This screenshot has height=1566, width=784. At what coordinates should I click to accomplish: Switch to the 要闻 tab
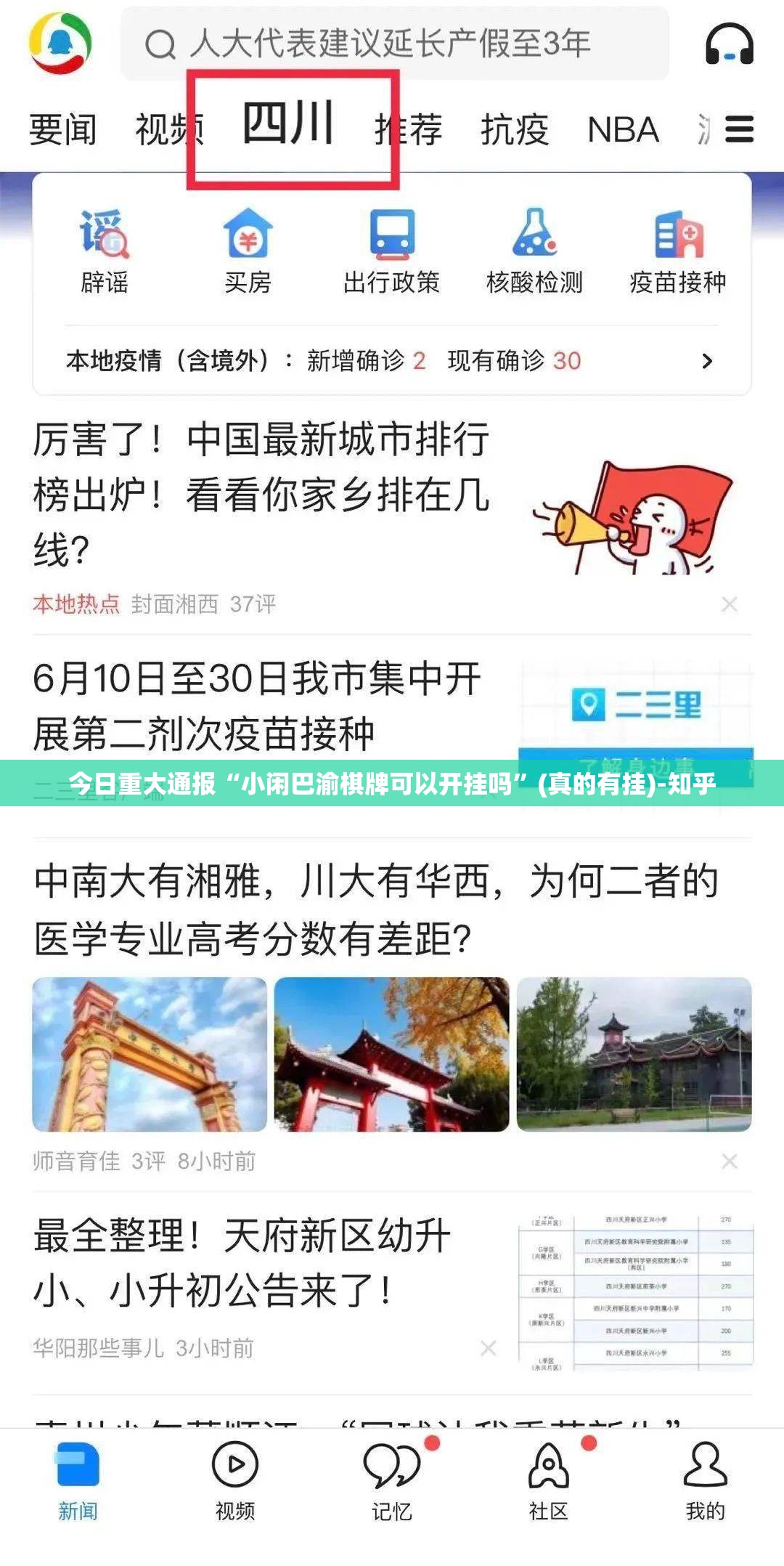point(62,129)
